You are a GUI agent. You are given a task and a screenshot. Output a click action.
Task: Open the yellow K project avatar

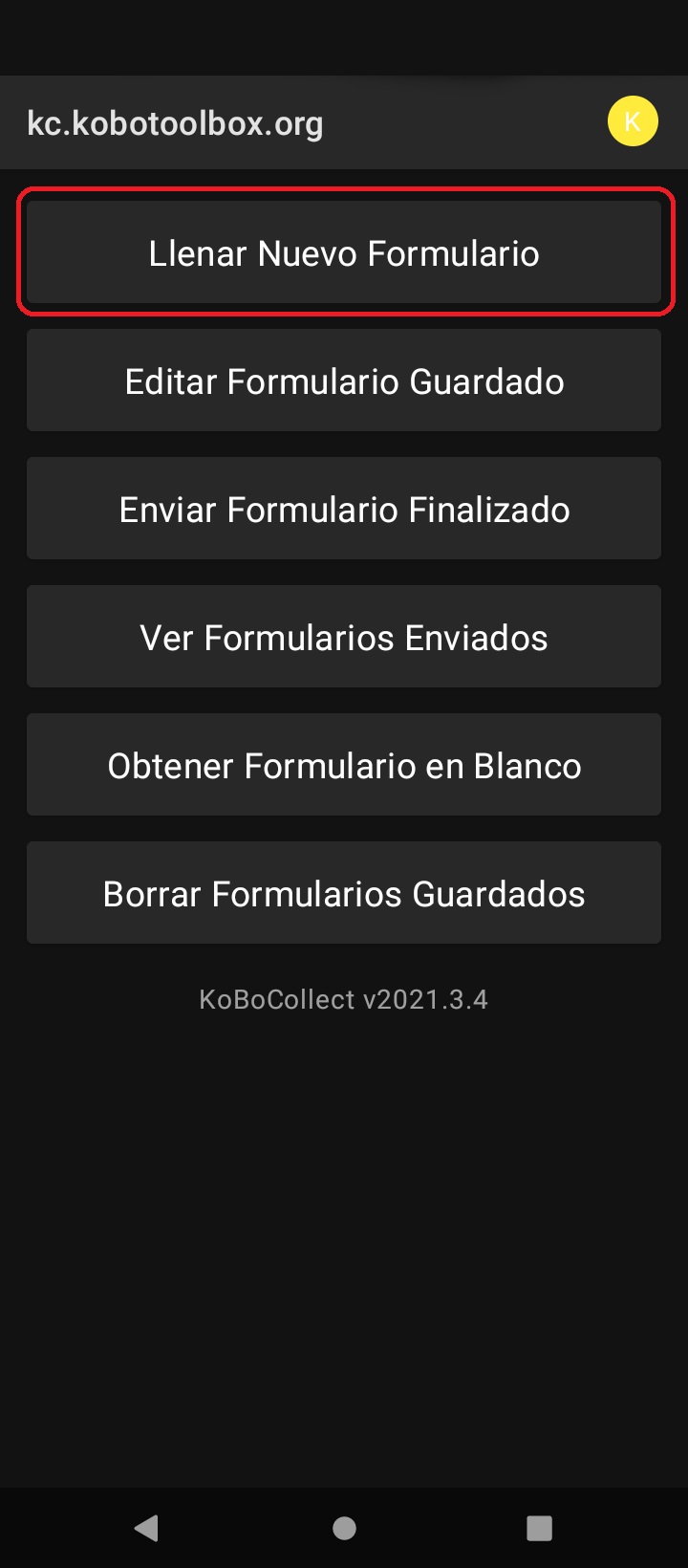click(x=633, y=121)
